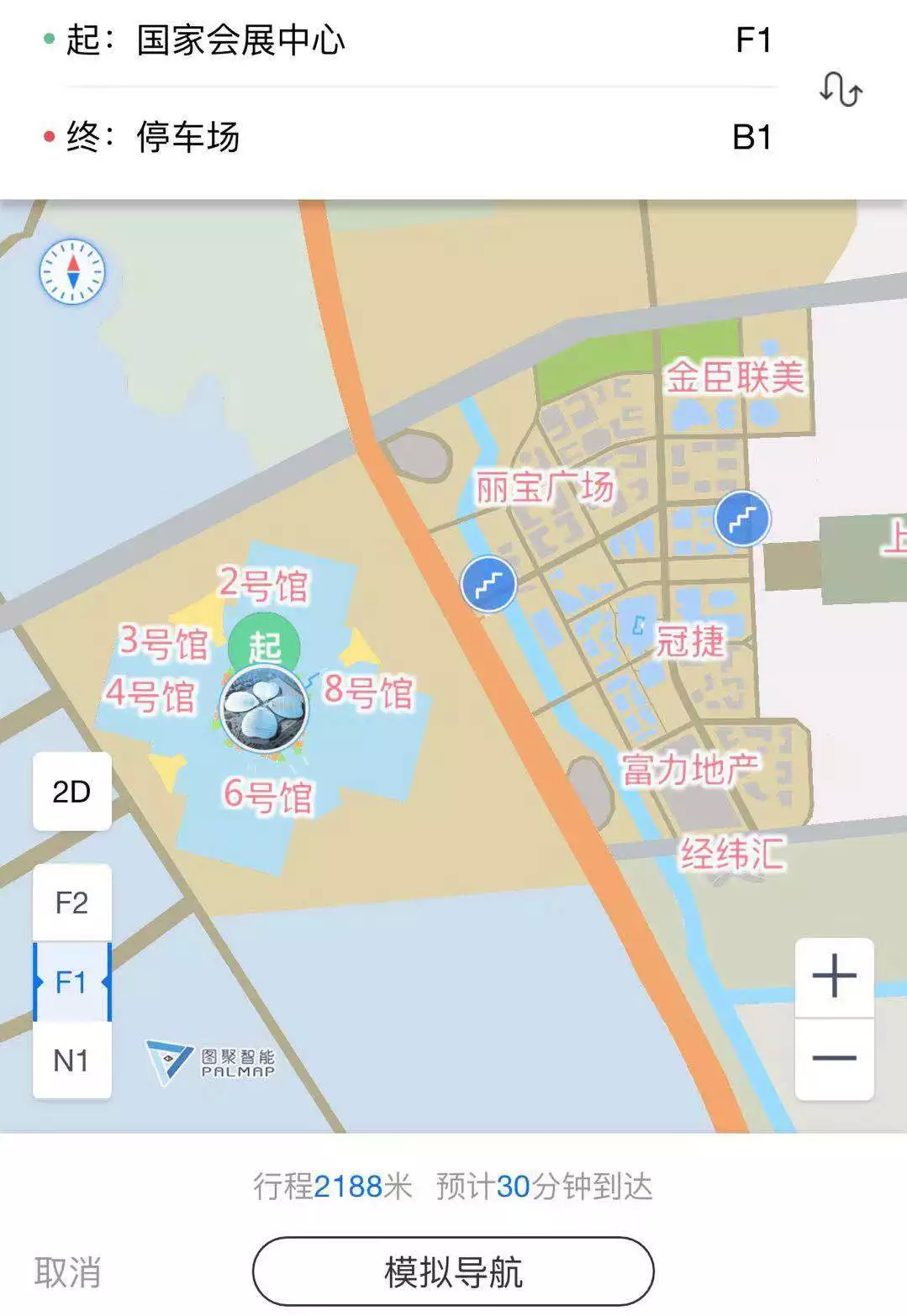This screenshot has width=907, height=1316.
Task: Cancel the route with 取消
Action: 67,1272
